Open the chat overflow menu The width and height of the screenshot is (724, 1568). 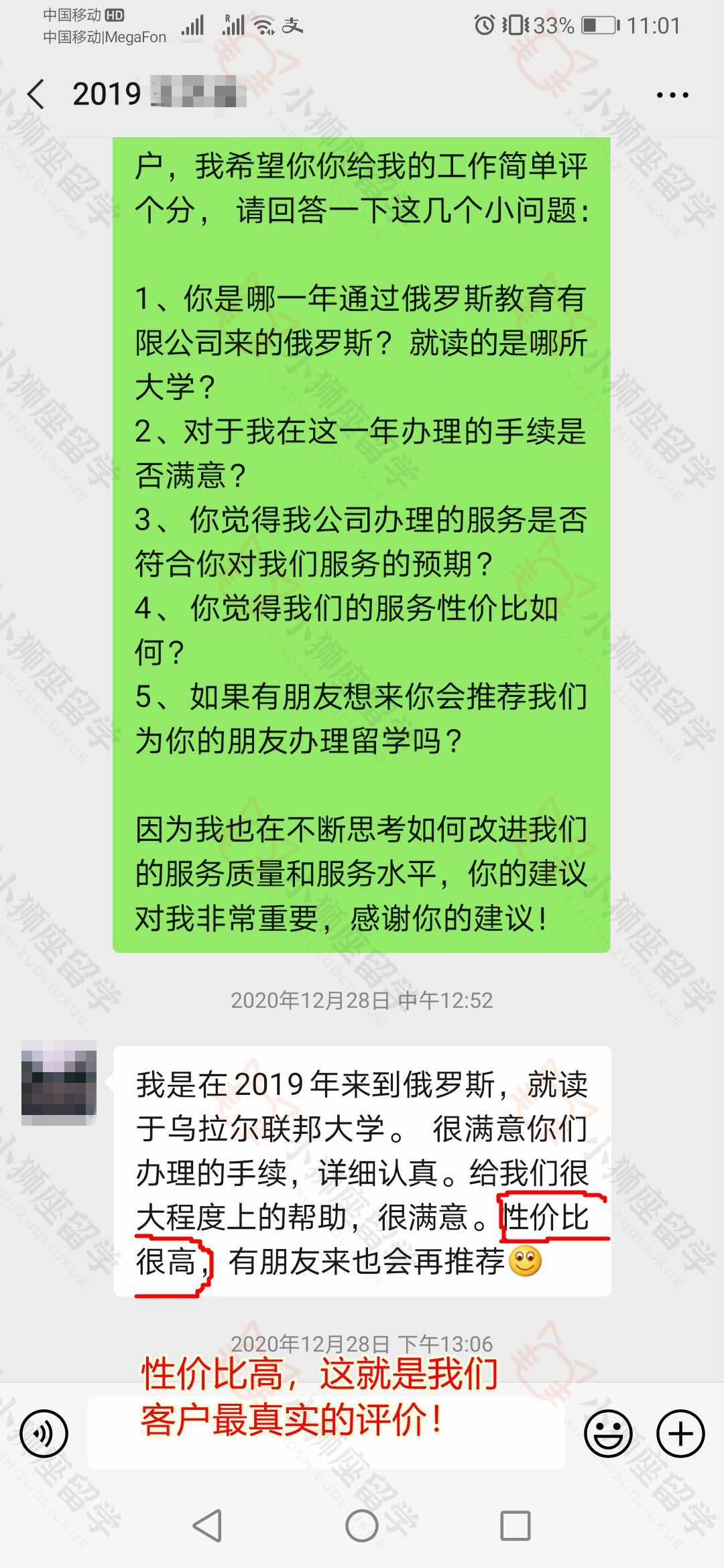click(x=672, y=95)
